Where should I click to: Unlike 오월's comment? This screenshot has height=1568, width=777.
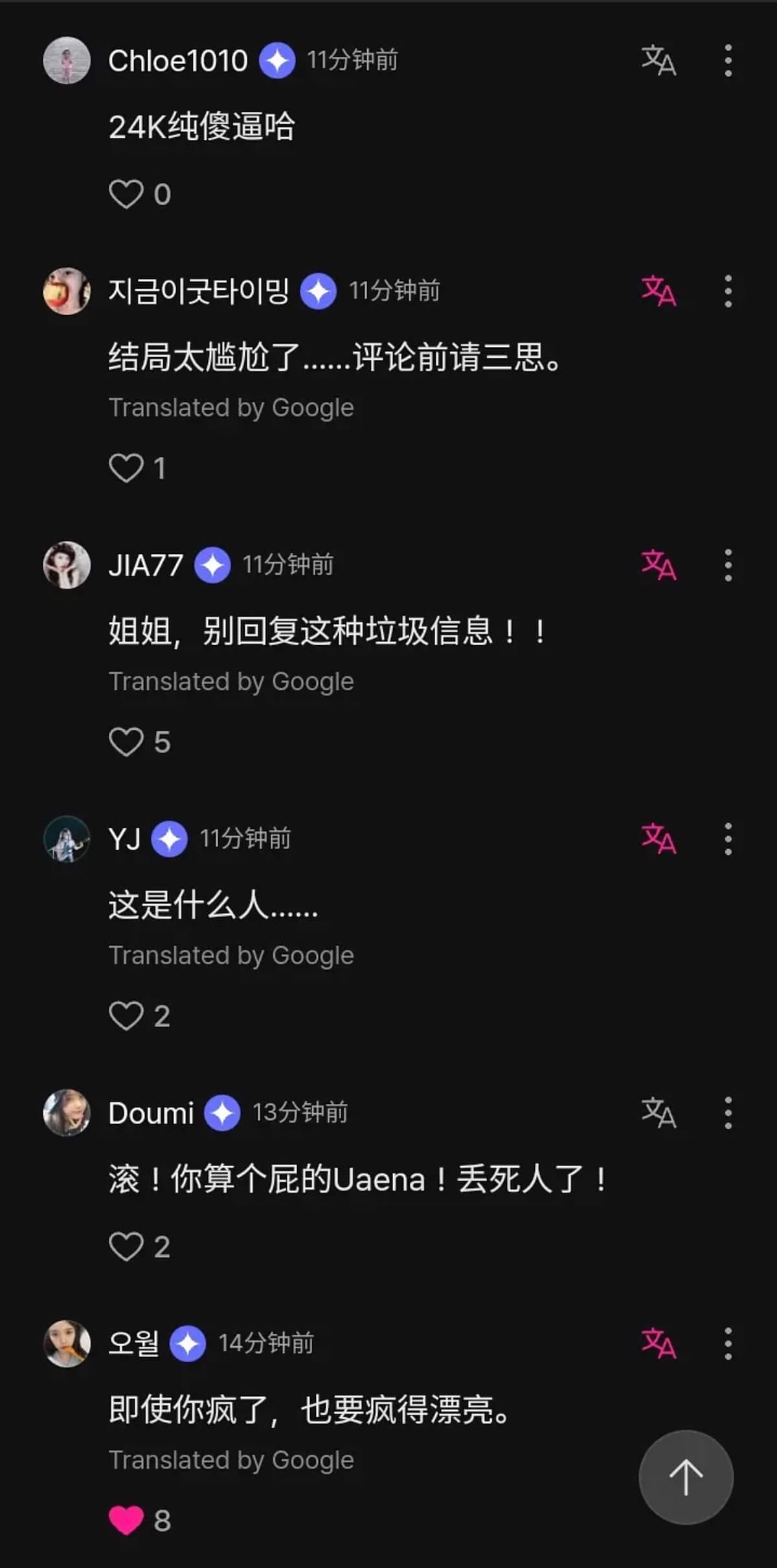pos(126,1520)
